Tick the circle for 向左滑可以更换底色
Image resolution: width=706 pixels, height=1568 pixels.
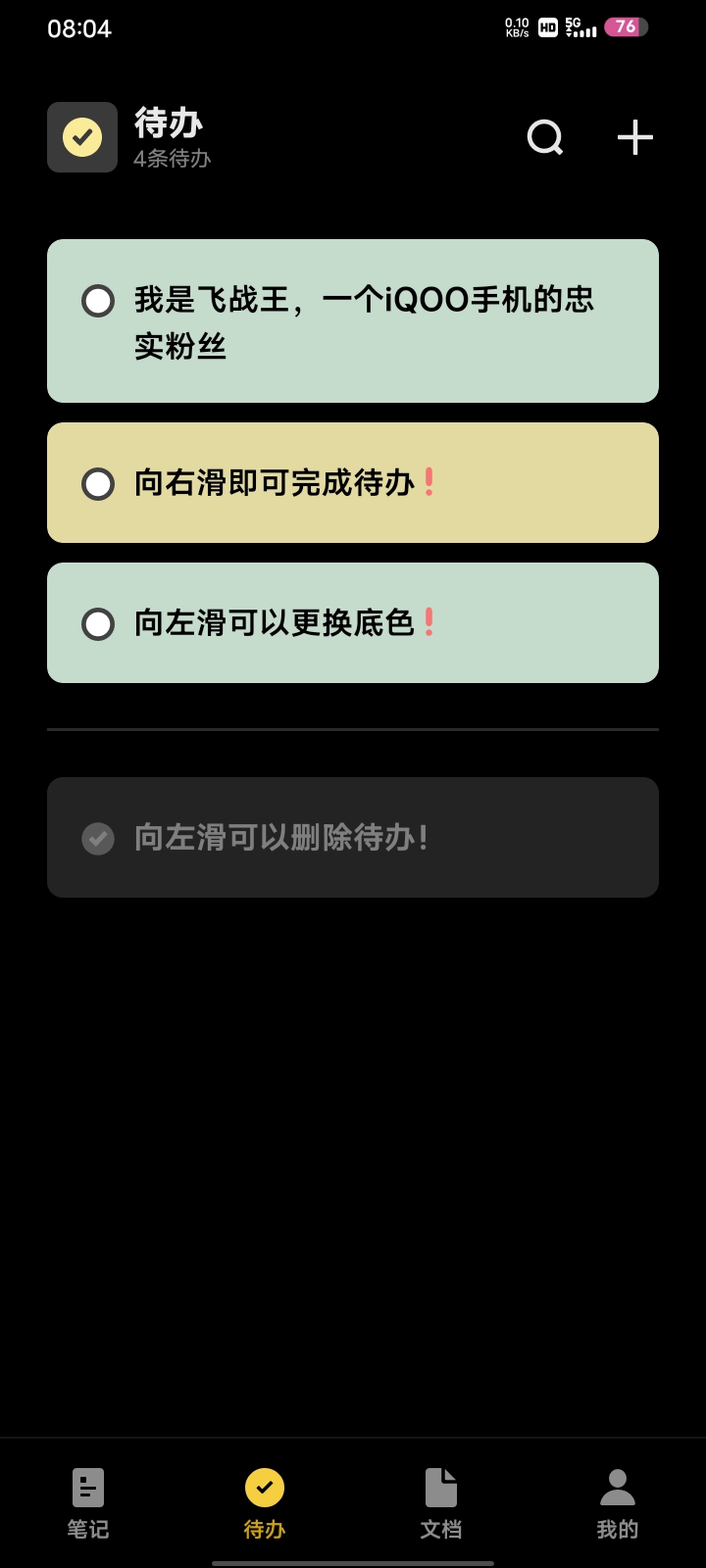98,623
